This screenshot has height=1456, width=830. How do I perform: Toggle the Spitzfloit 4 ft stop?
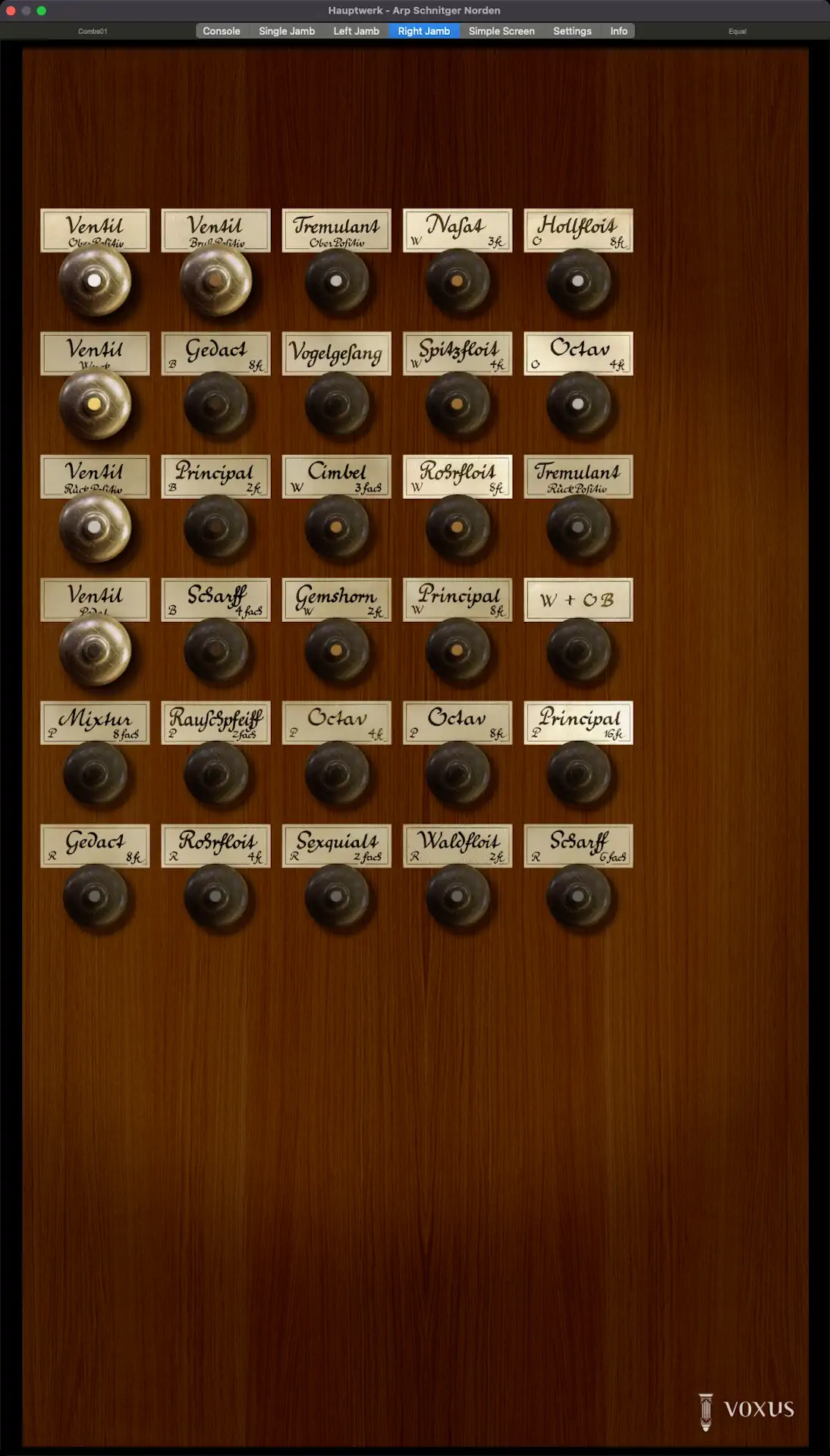pyautogui.click(x=457, y=404)
